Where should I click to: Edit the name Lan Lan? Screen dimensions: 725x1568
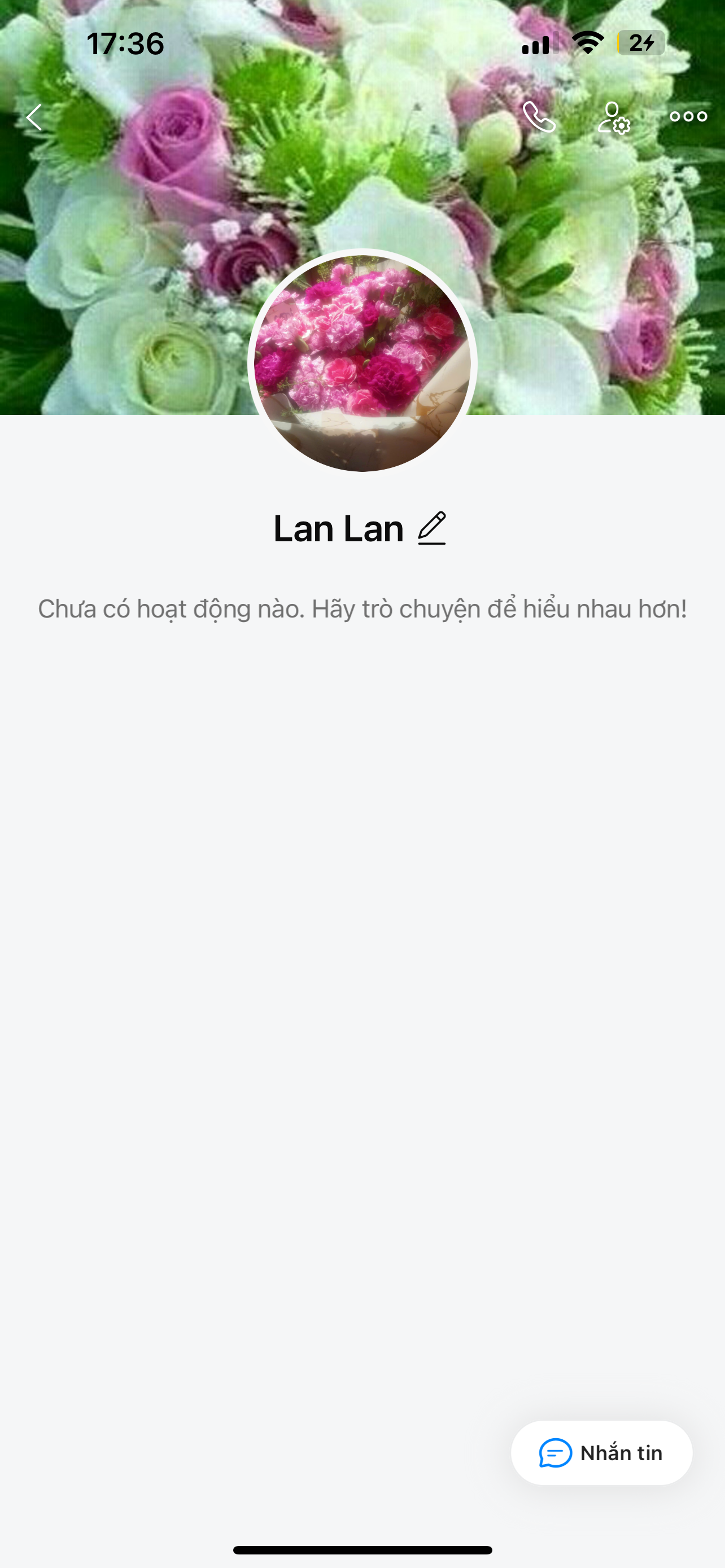pos(432,528)
